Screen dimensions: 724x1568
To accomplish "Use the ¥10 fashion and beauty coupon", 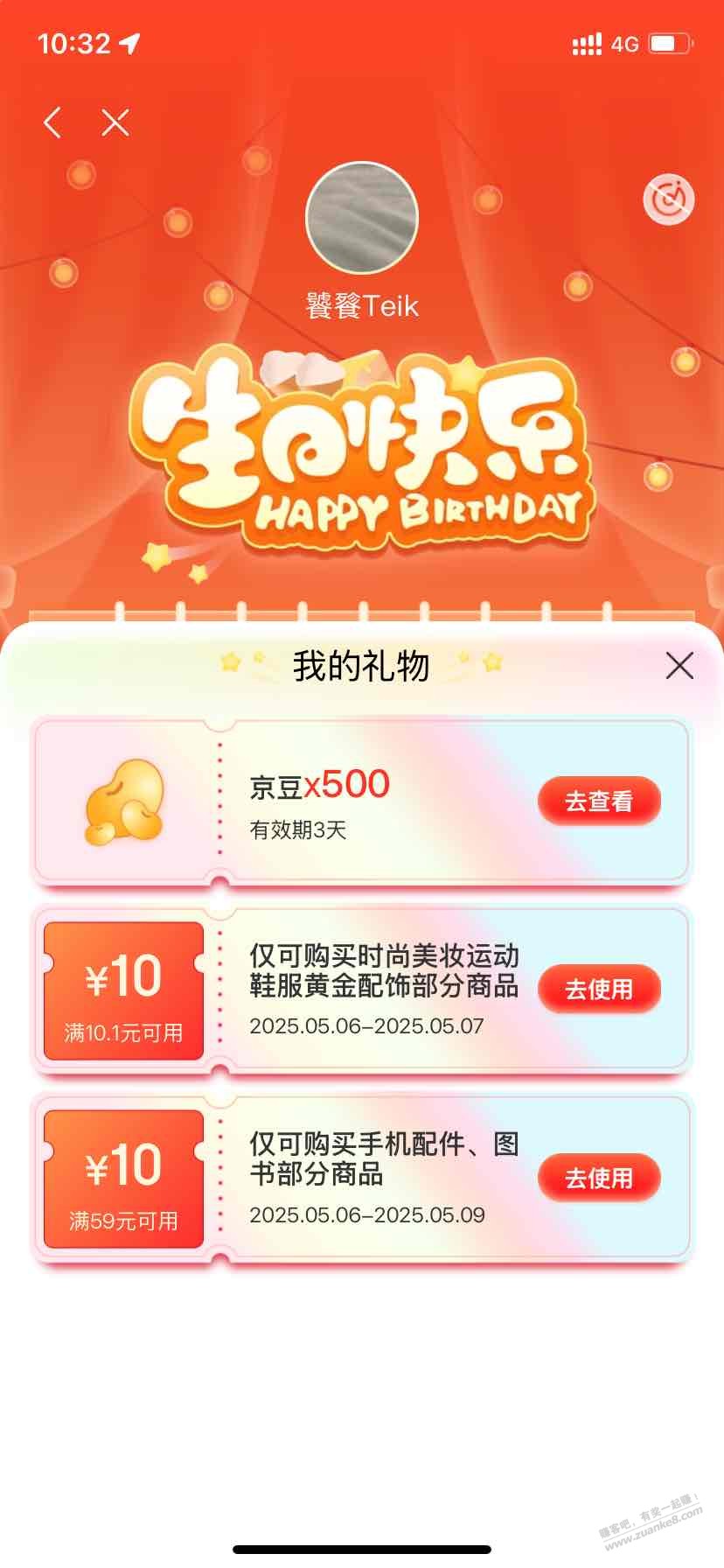I will pyautogui.click(x=598, y=989).
